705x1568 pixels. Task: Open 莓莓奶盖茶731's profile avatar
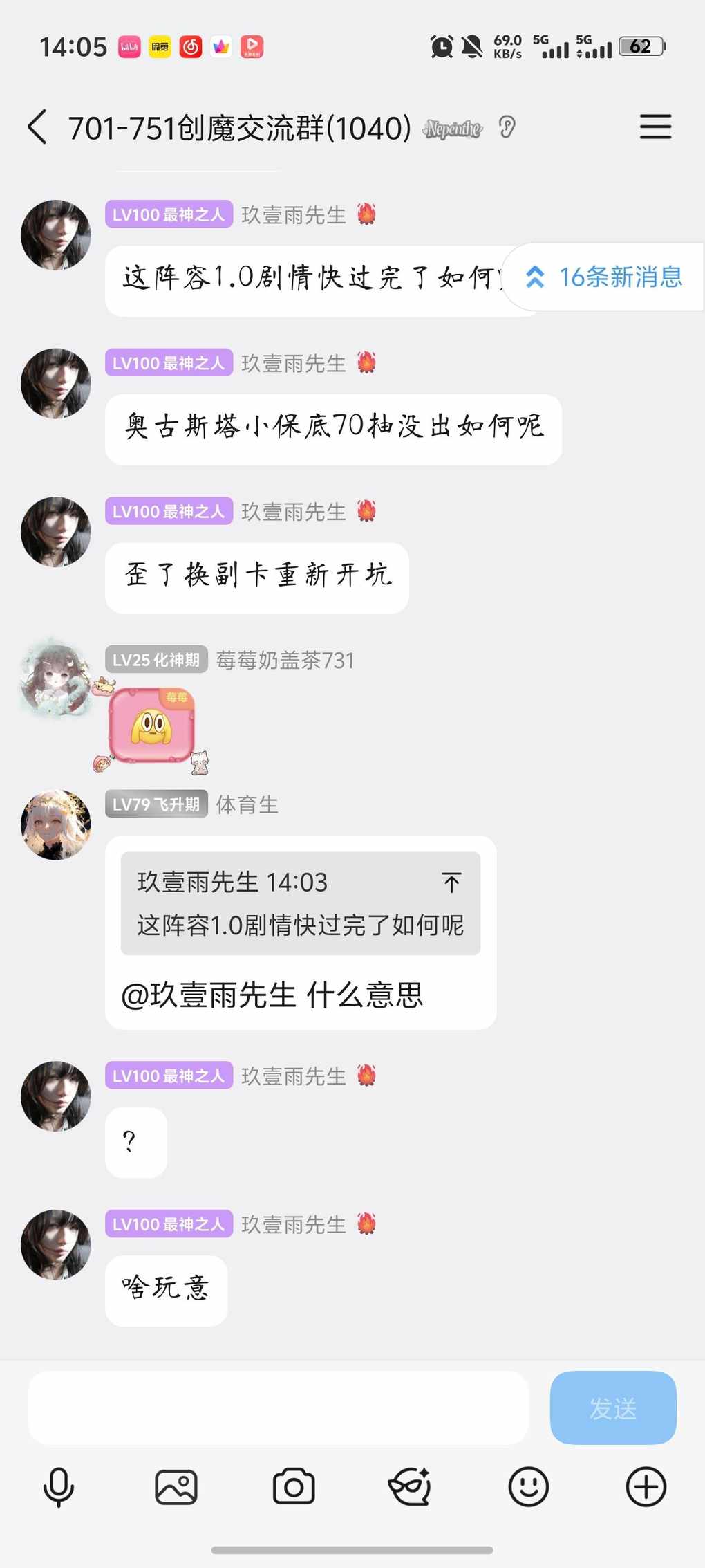(x=56, y=680)
